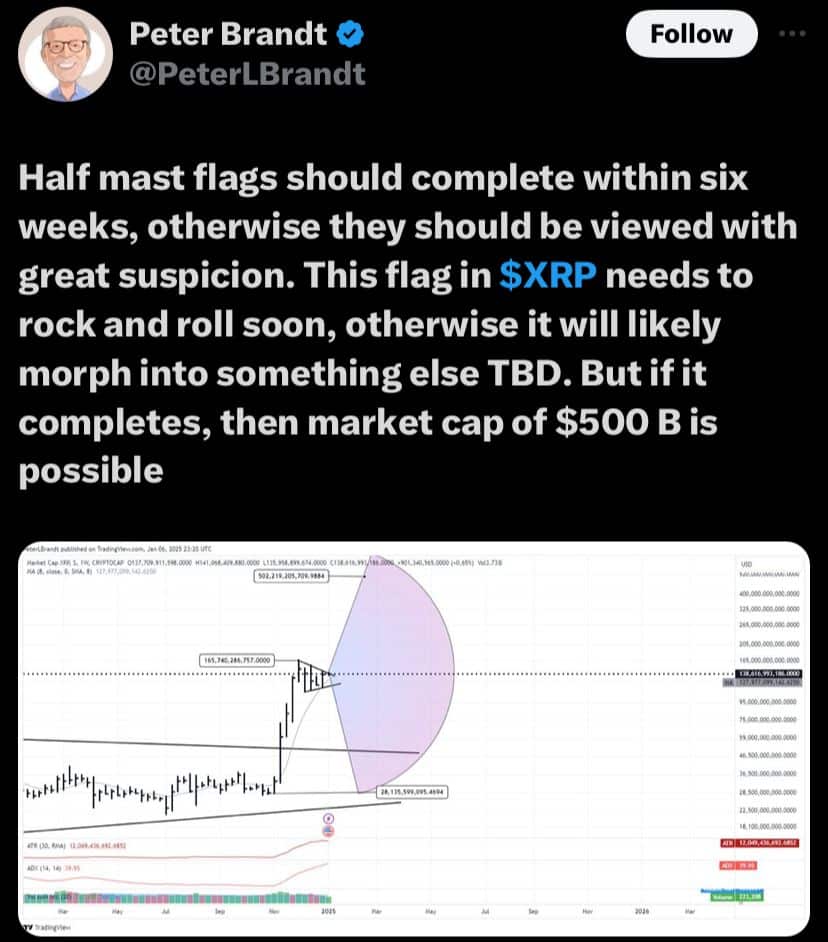The image size is (828, 942).
Task: Open Peter Brandt's profile picture
Action: coord(62,58)
